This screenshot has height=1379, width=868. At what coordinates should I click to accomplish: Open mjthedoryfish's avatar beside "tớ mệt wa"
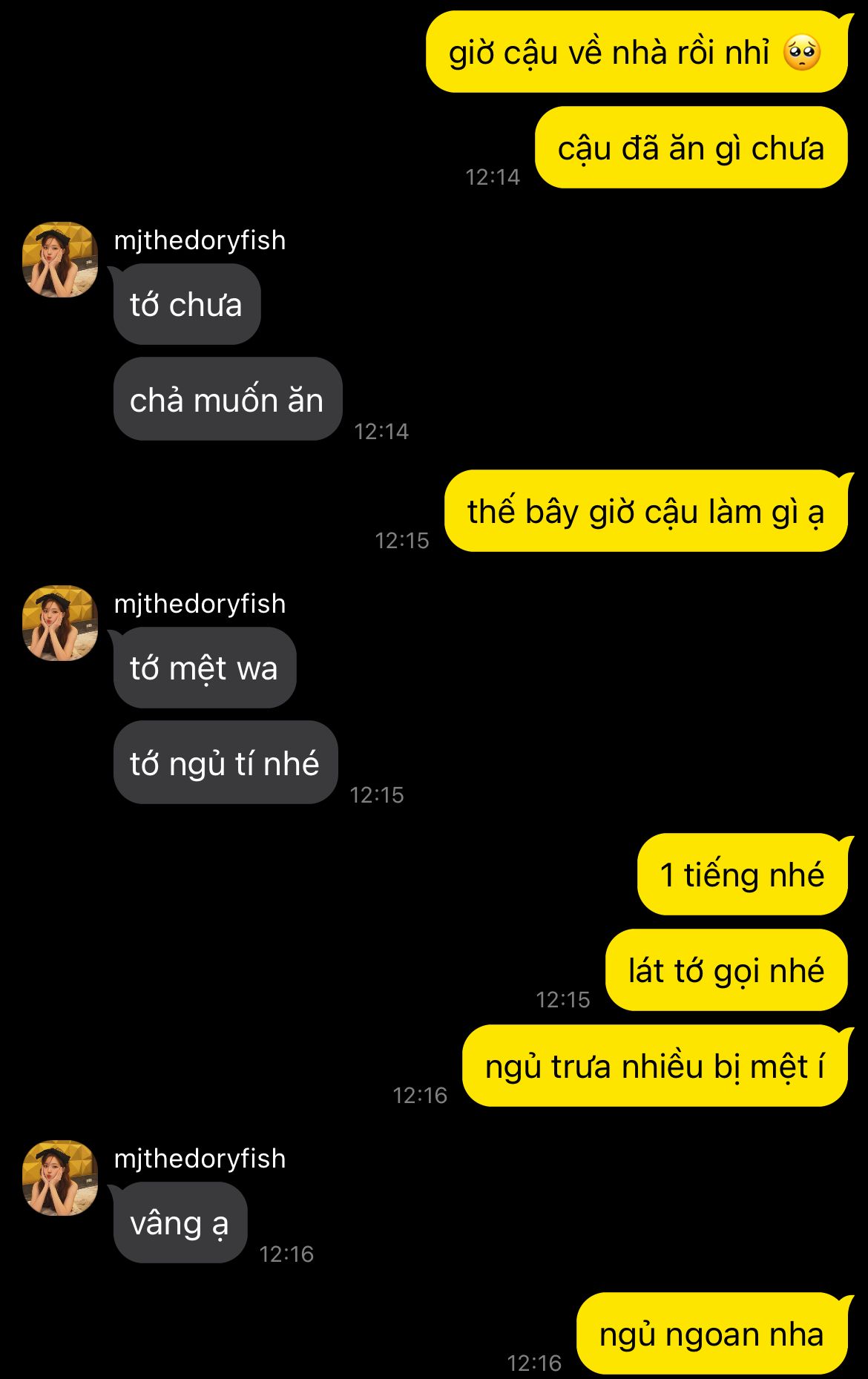[60, 623]
